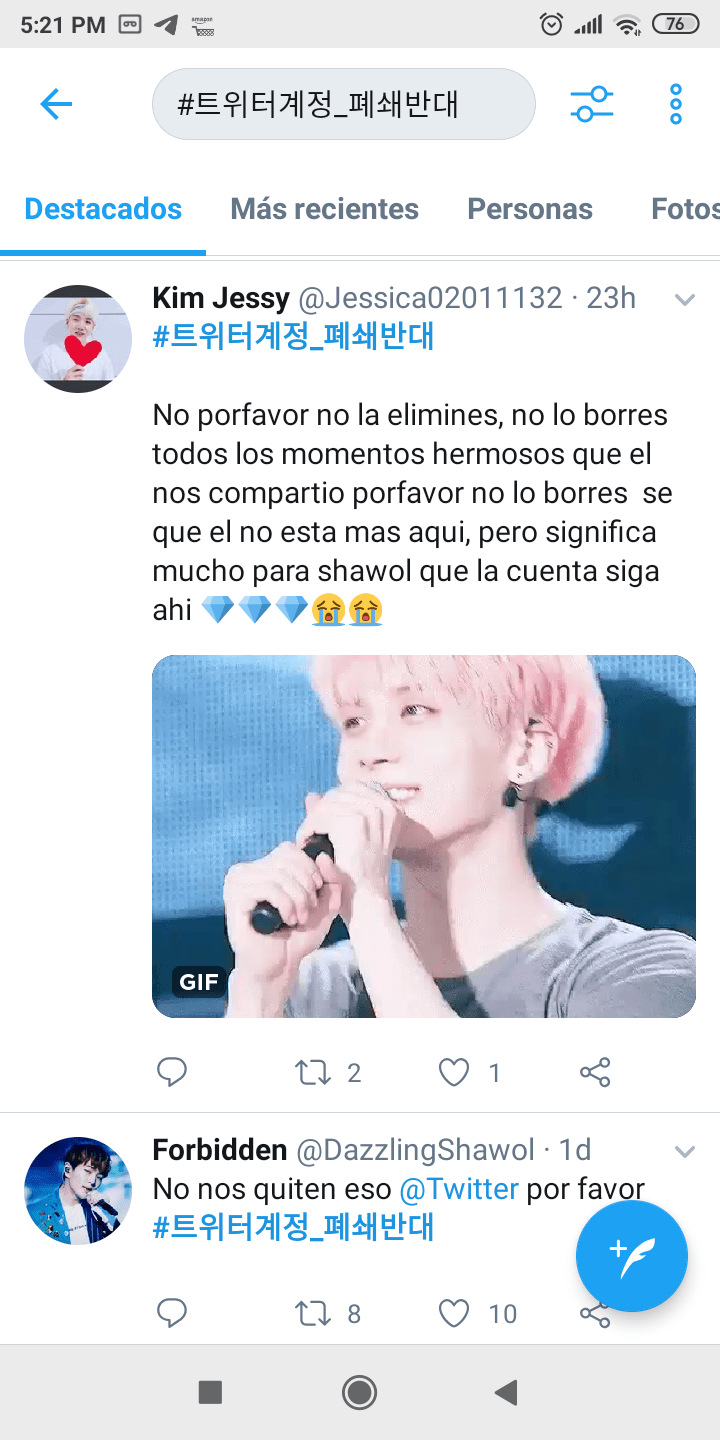Expand the dropdown arrow on Kim Jessy's tweet

[x=685, y=299]
